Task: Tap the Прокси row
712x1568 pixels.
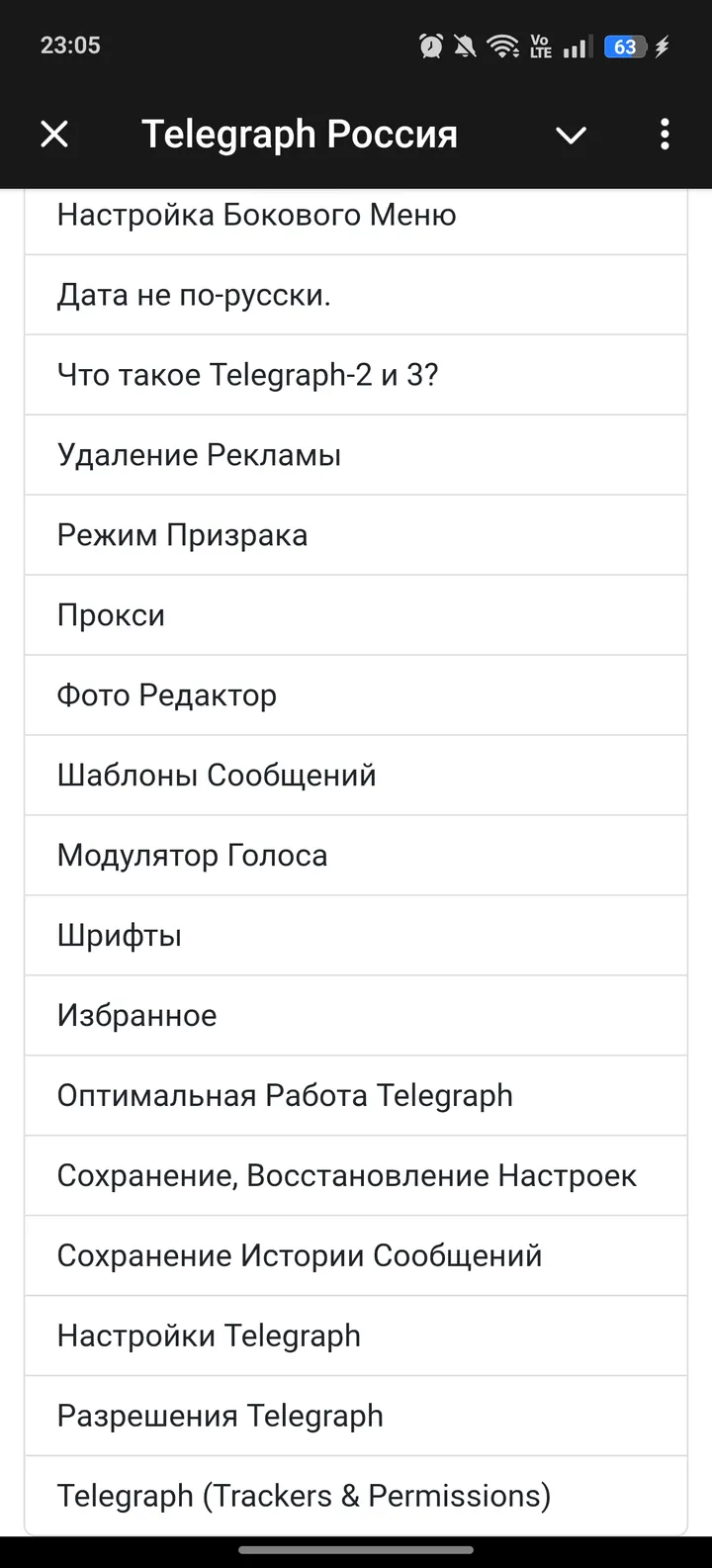Action: [x=111, y=615]
